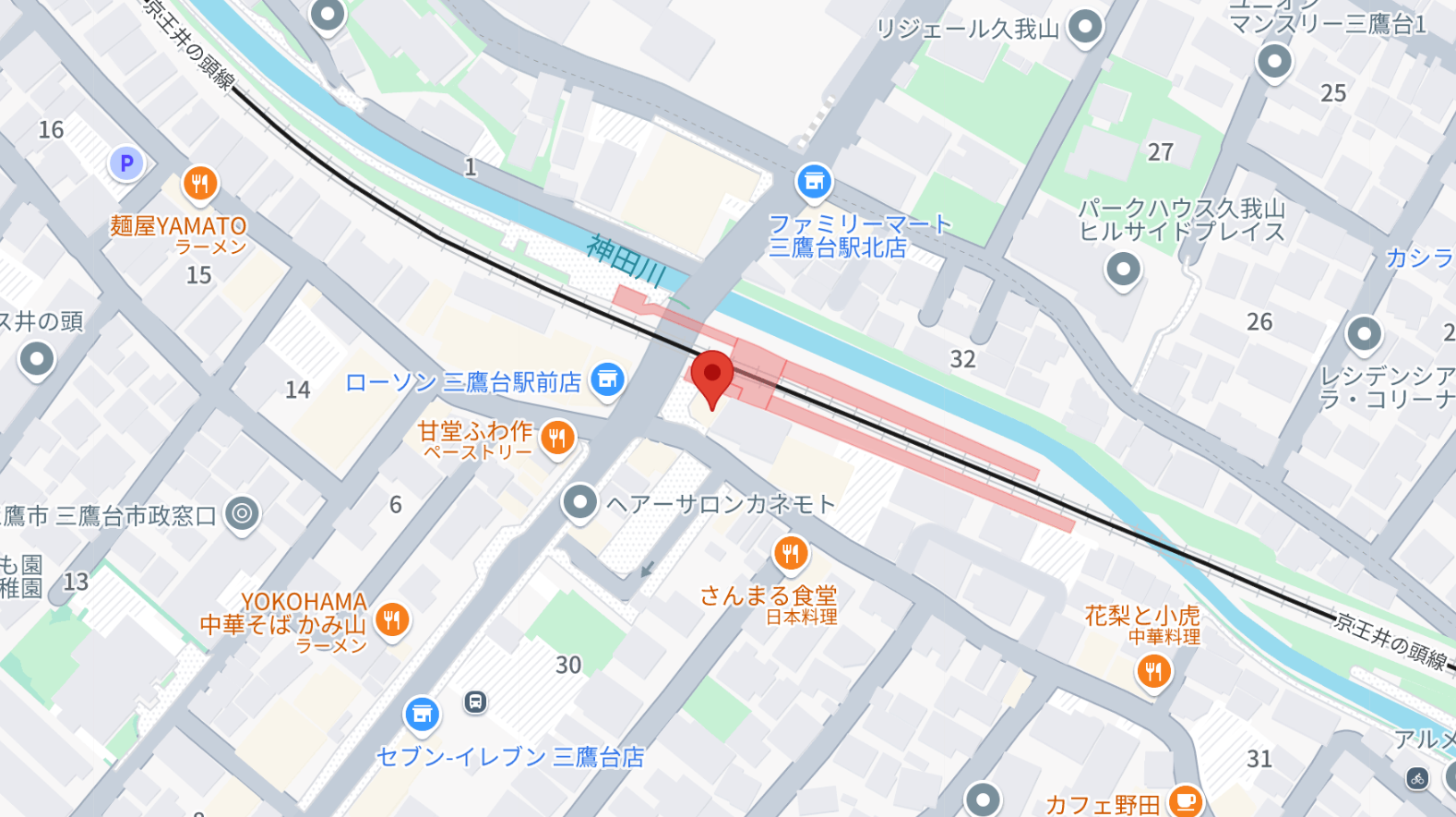Screen dimensions: 1456x817
Task: Tap the bus stop icon
Action: coord(475,703)
